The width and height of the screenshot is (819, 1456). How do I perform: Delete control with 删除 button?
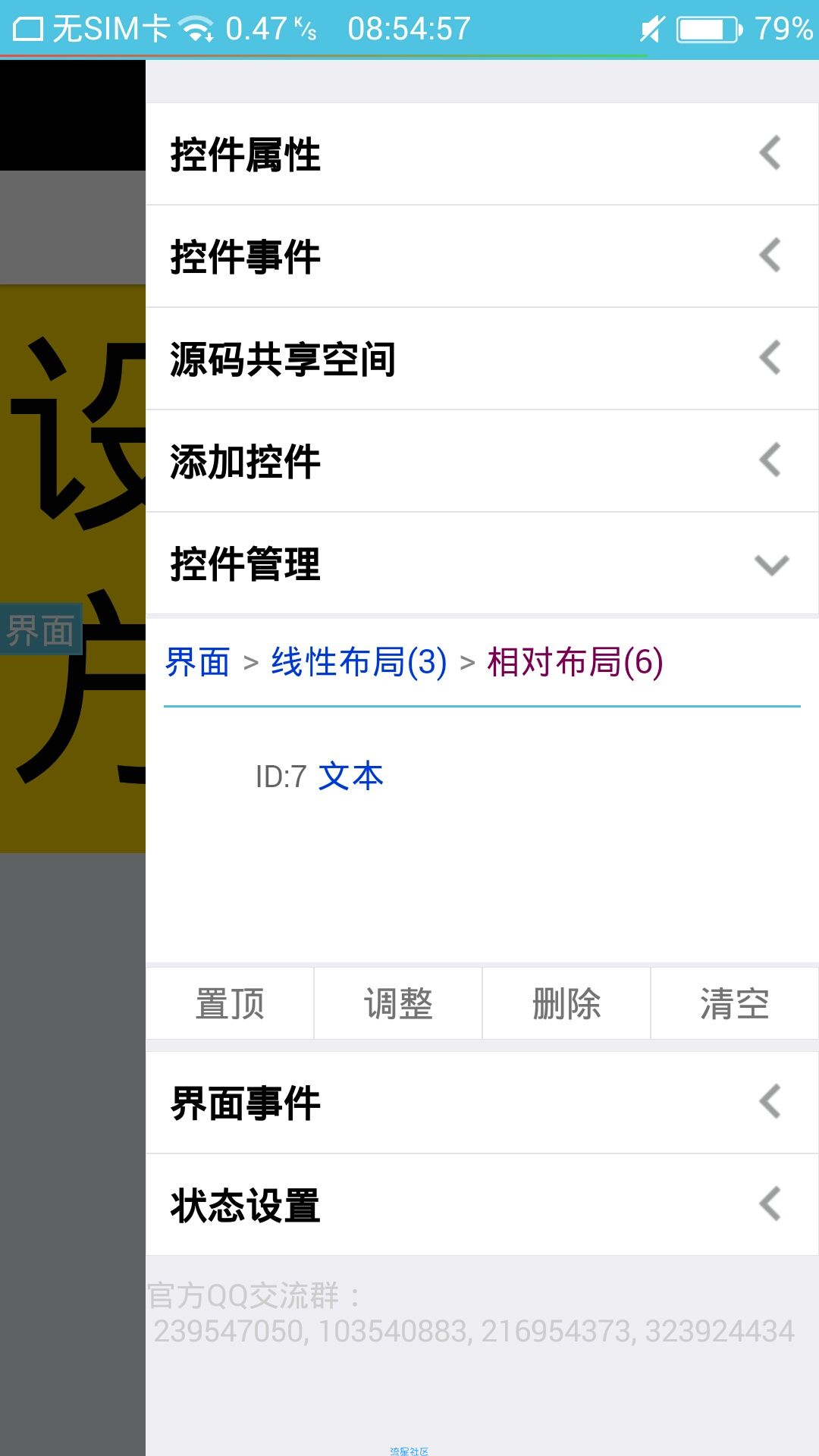point(566,1004)
